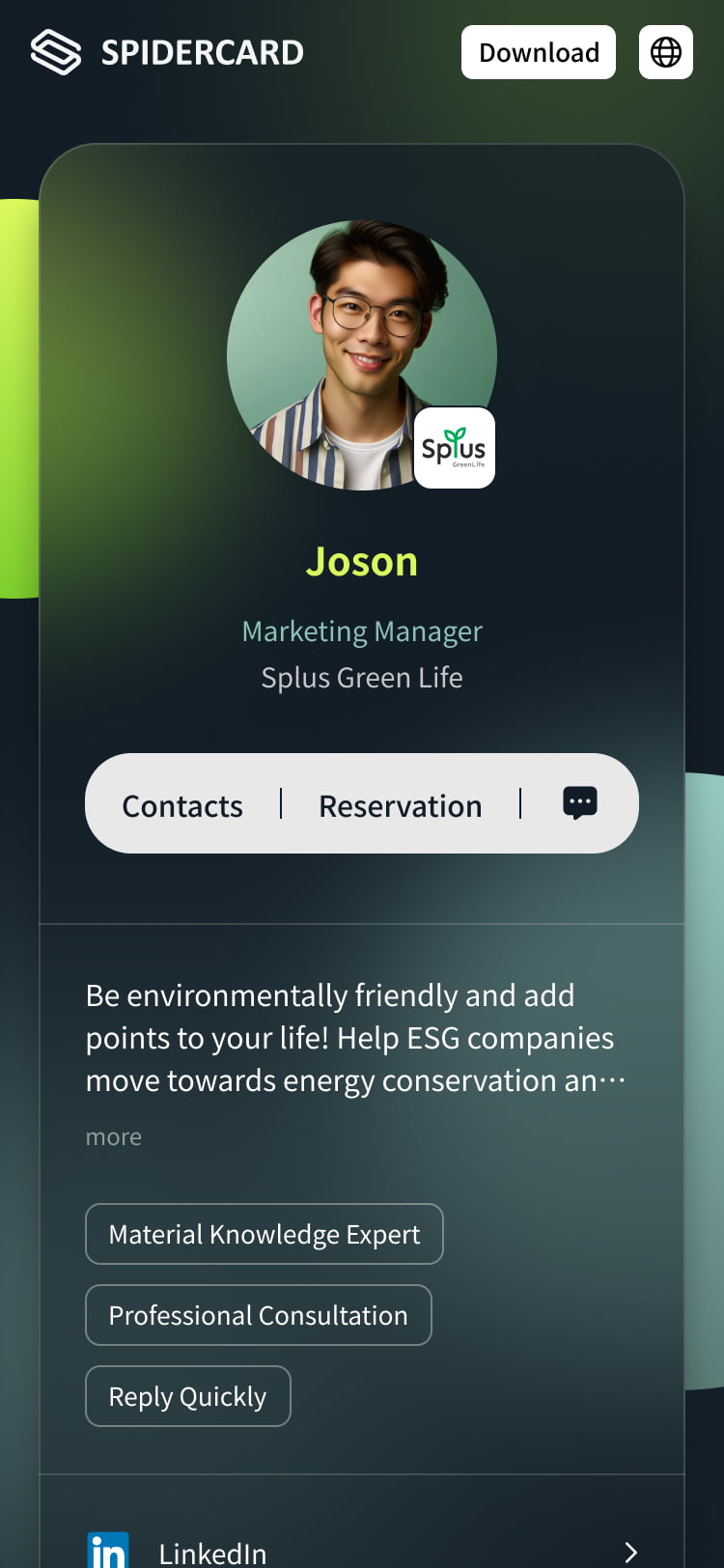Image resolution: width=724 pixels, height=1568 pixels.
Task: Go to Spidercard home via logo
Action: coord(167,52)
